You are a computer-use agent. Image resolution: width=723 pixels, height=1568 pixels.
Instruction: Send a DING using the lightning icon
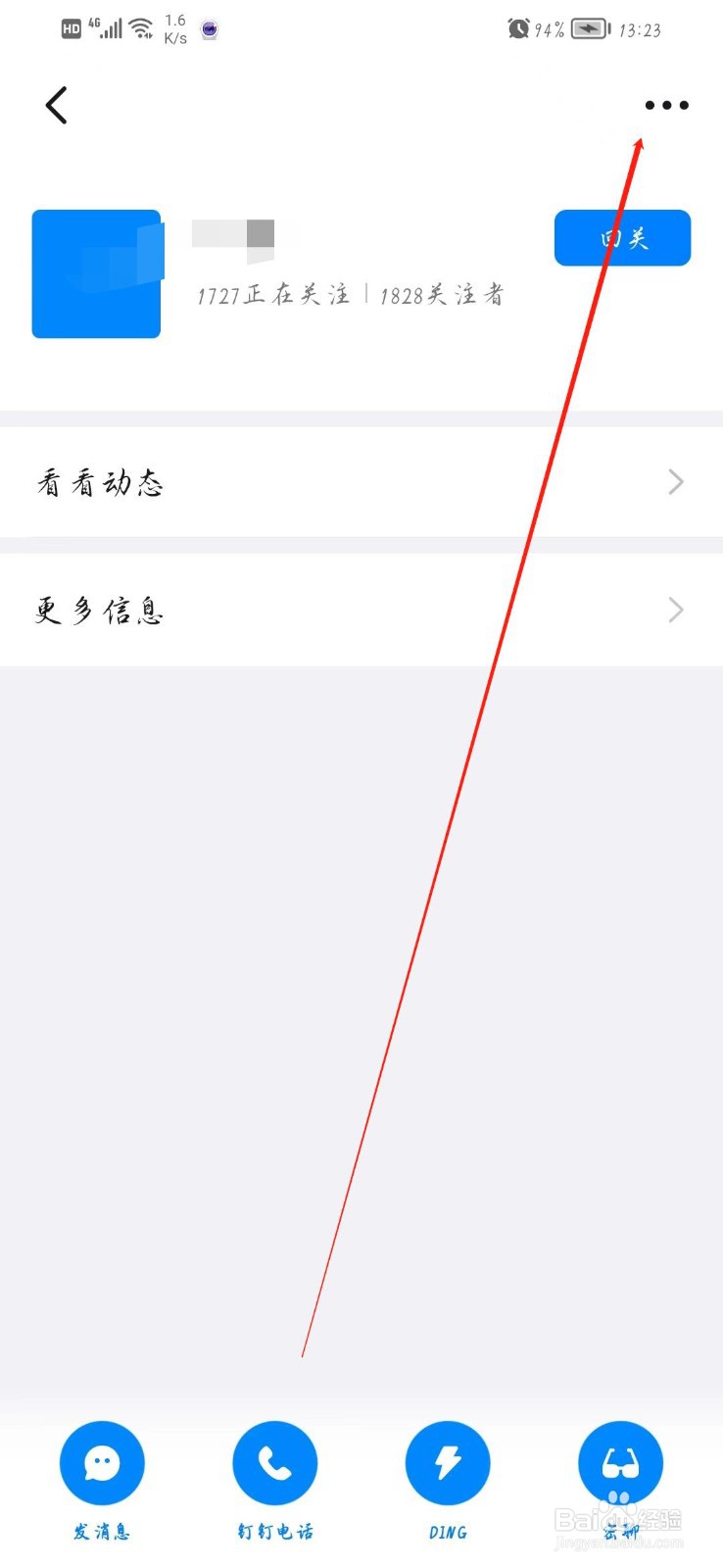(448, 1462)
